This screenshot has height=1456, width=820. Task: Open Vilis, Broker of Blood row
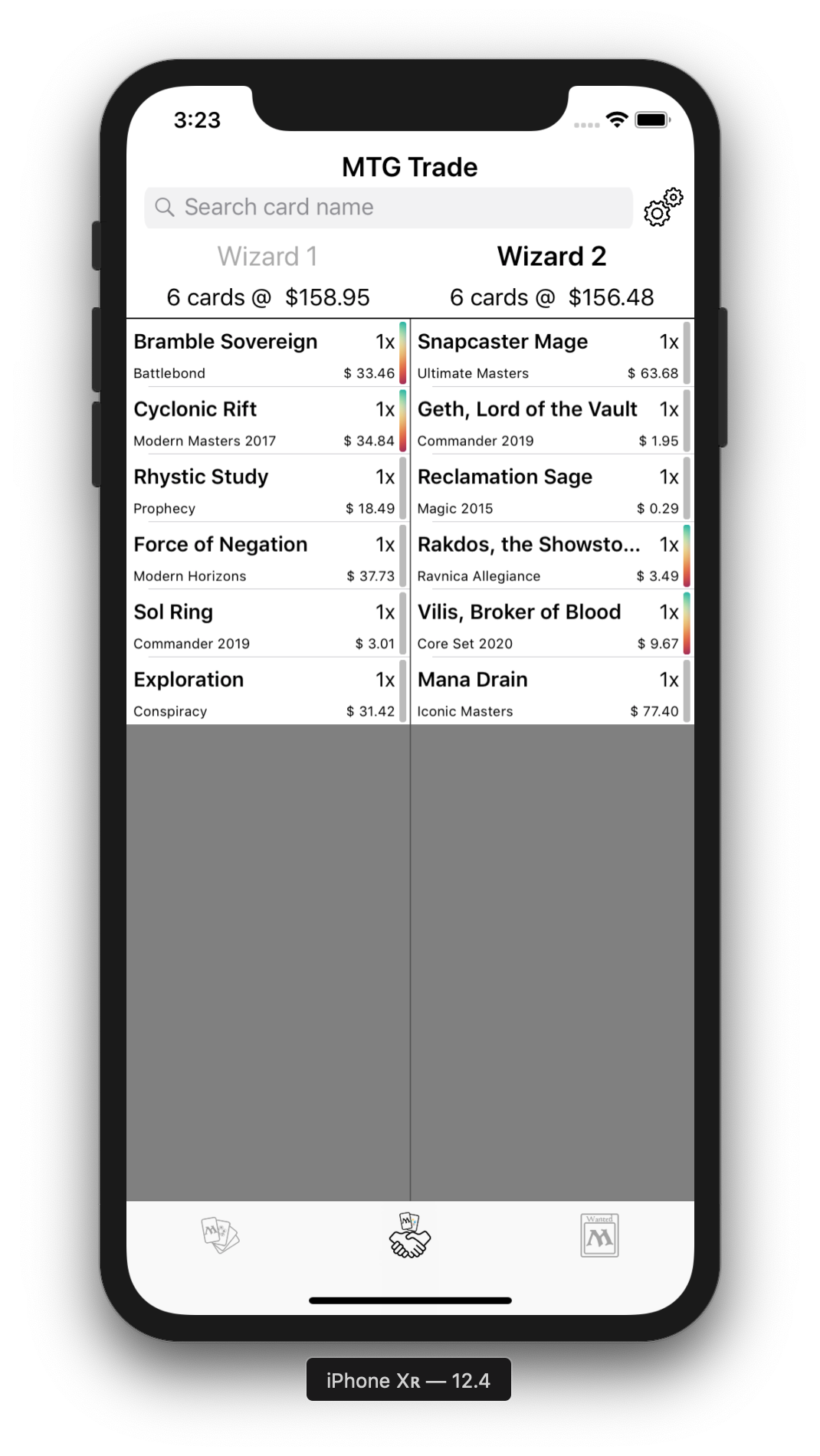click(x=552, y=623)
